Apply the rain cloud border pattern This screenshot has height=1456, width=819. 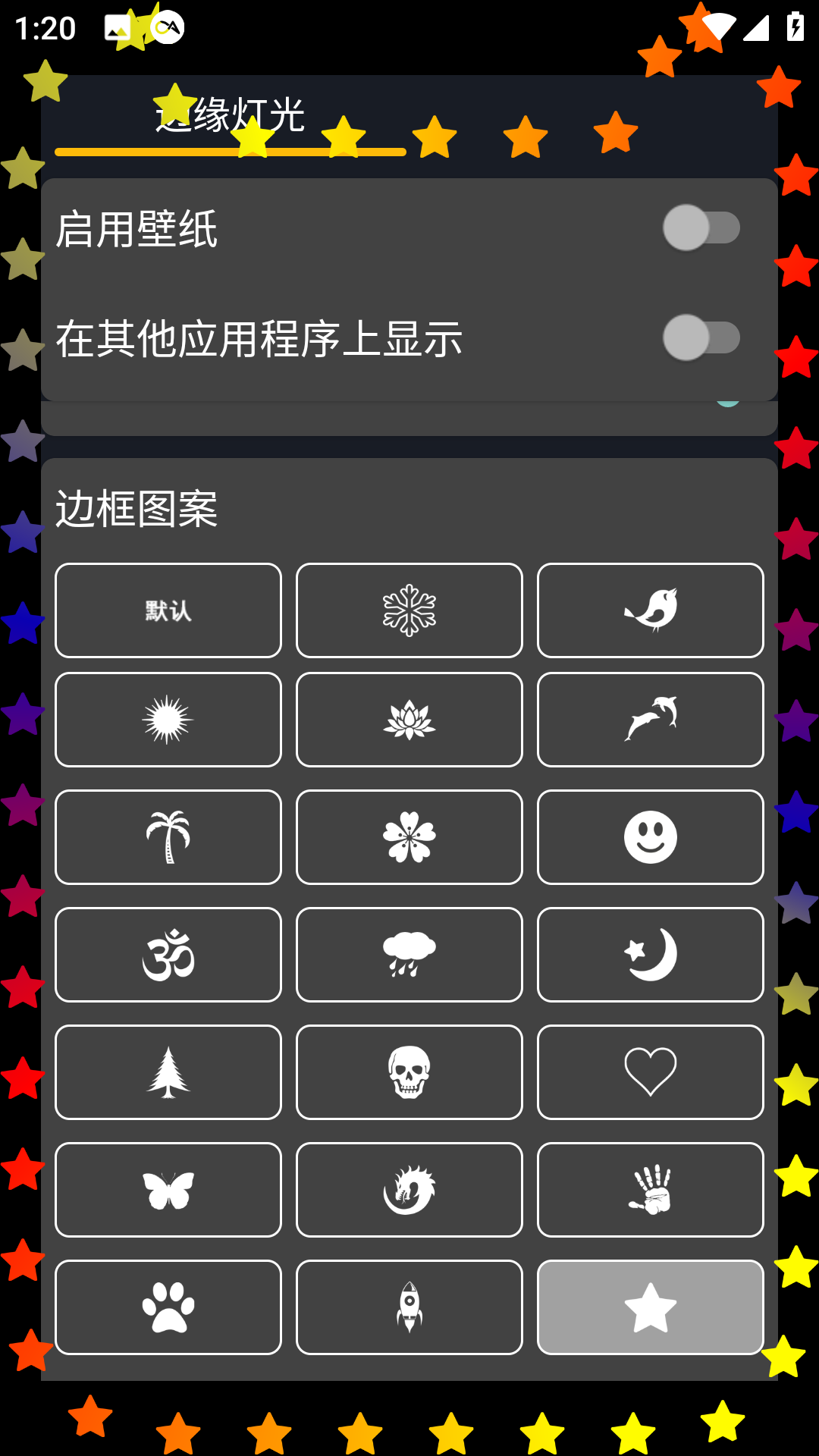click(x=409, y=955)
